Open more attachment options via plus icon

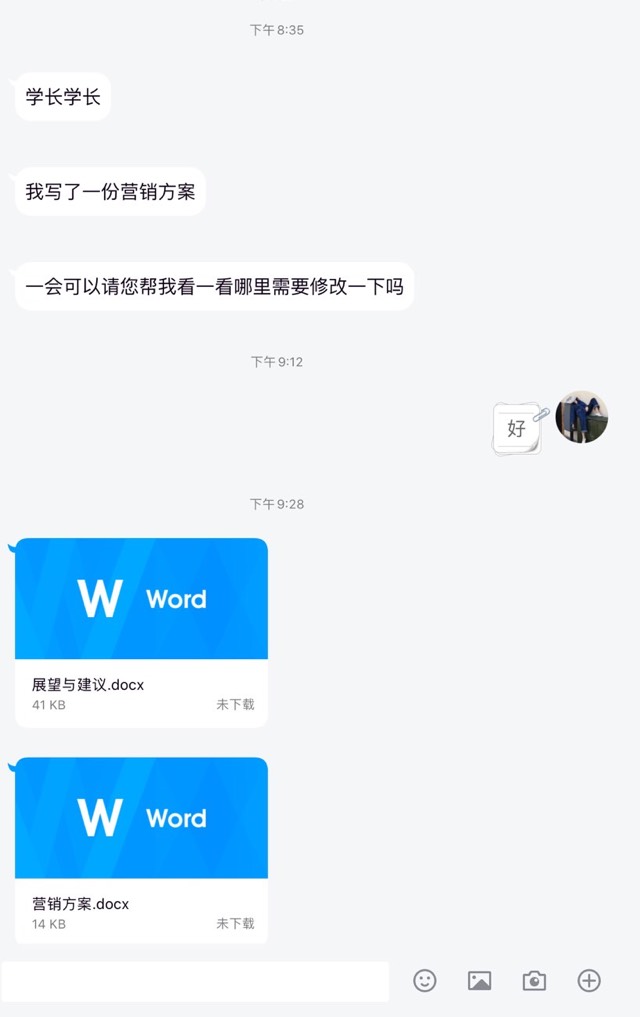(589, 981)
